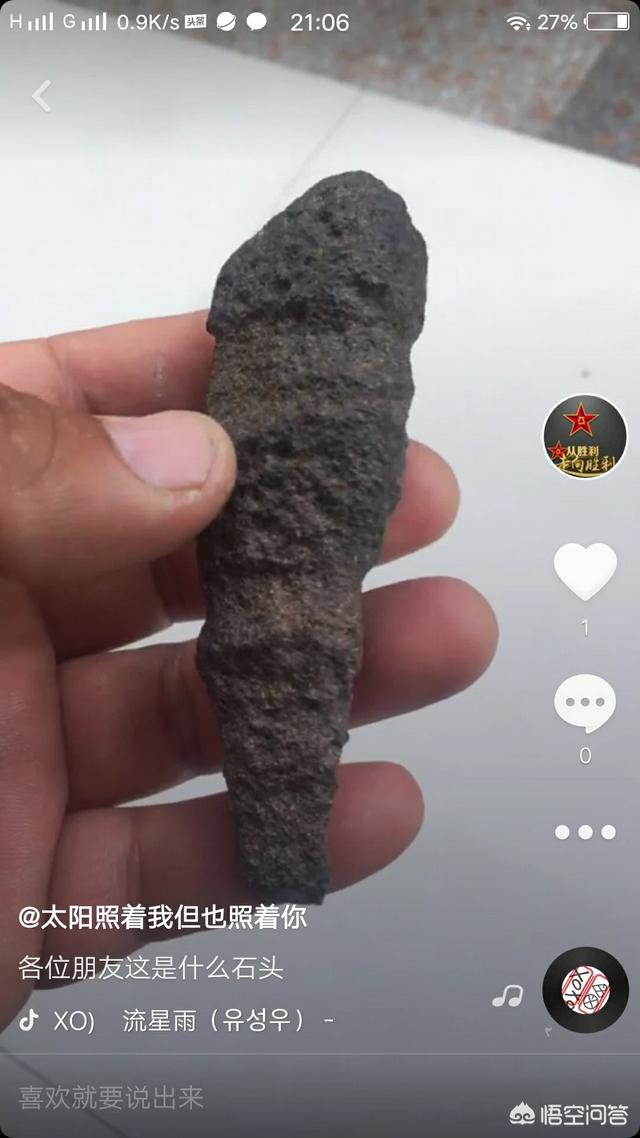The image size is (640, 1138).
Task: Go back with the top-left arrow
Action: tap(41, 96)
